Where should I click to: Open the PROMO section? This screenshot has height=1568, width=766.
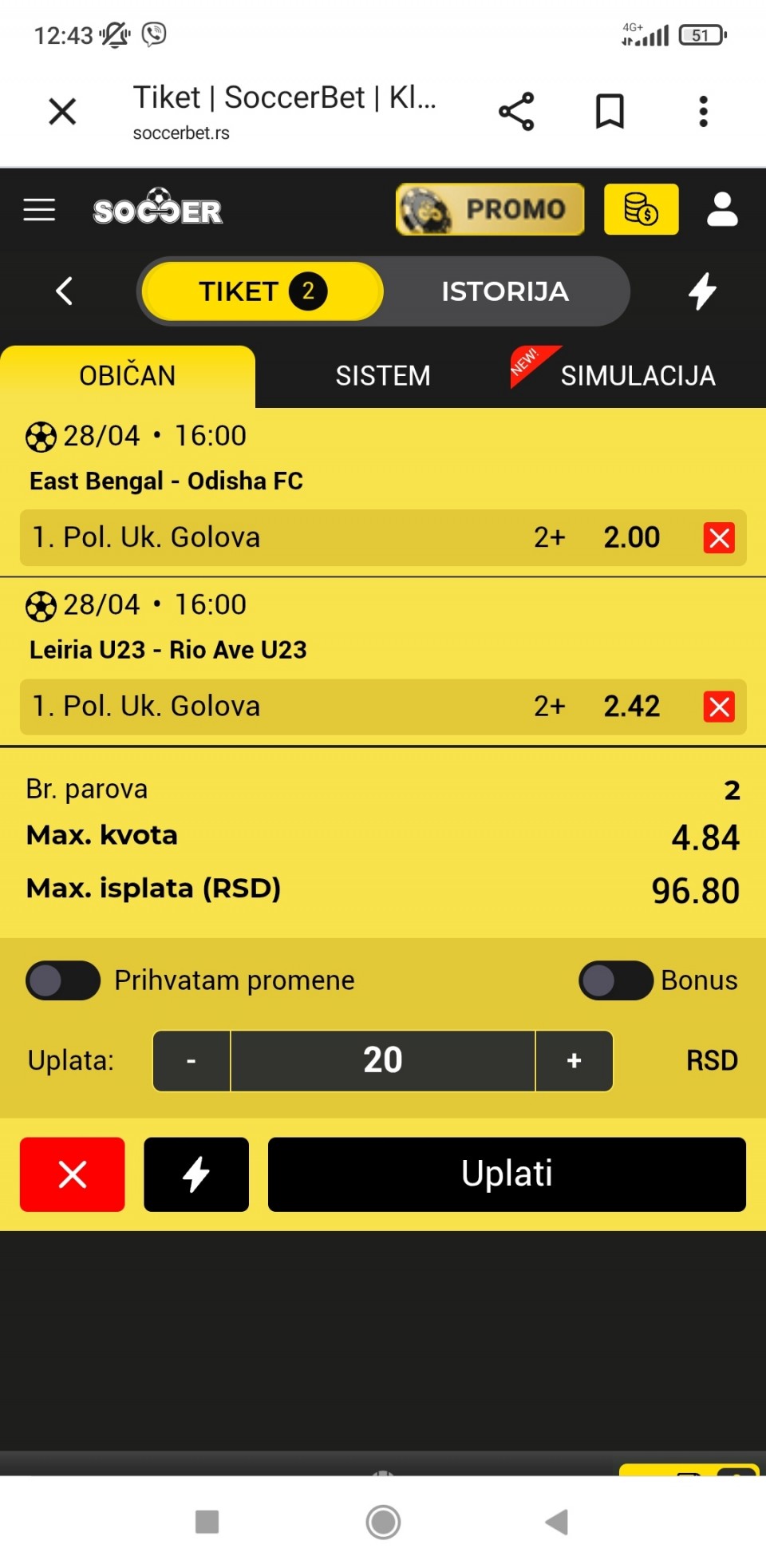point(490,210)
